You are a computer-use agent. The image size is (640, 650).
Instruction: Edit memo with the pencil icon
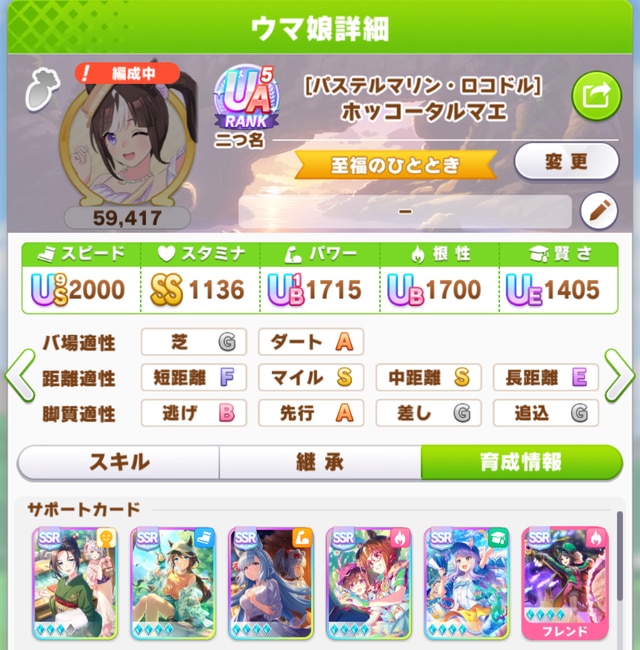point(599,212)
